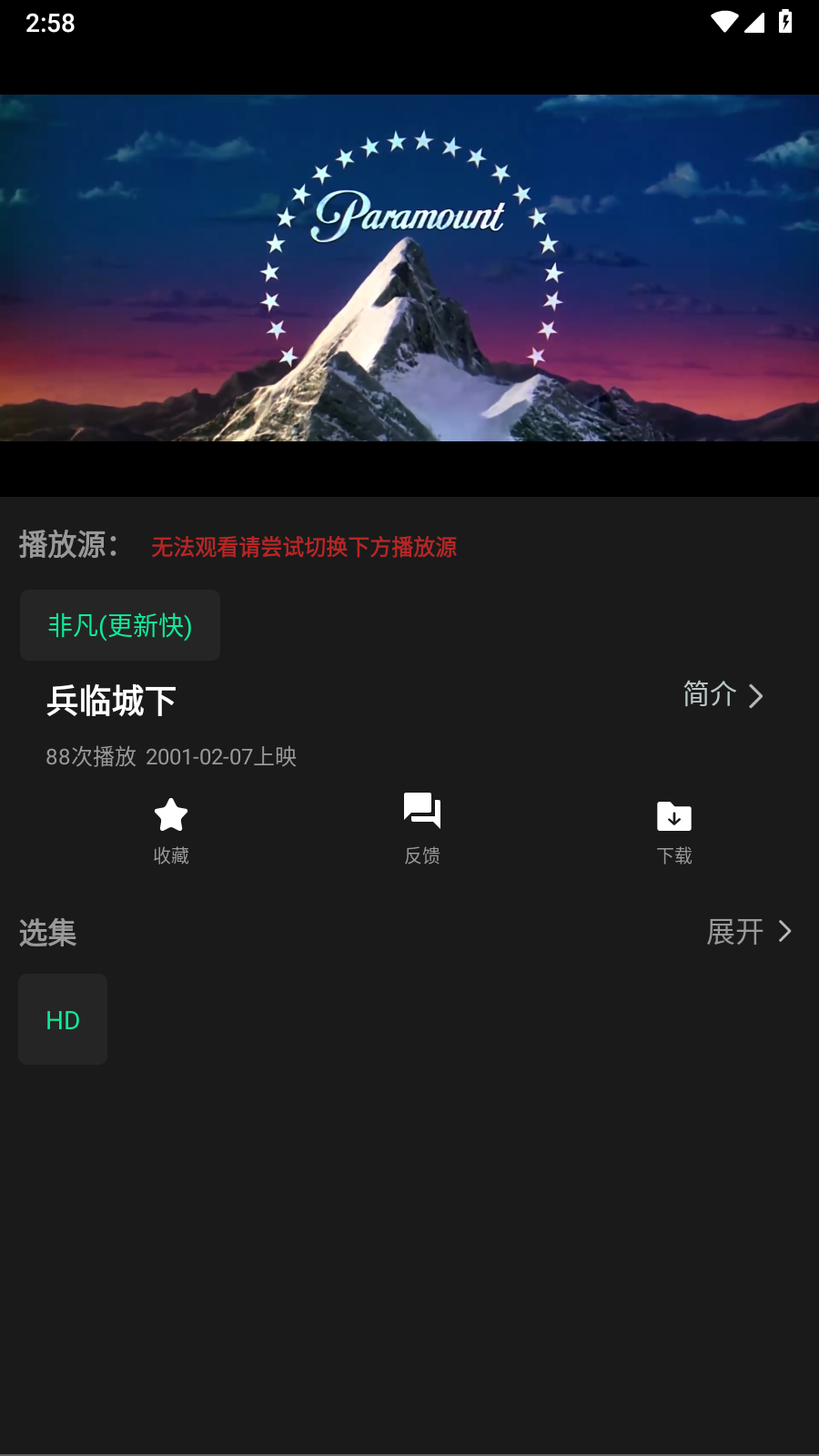Tap the video player showing the Paramount logo
The width and height of the screenshot is (819, 1456).
tap(409, 270)
